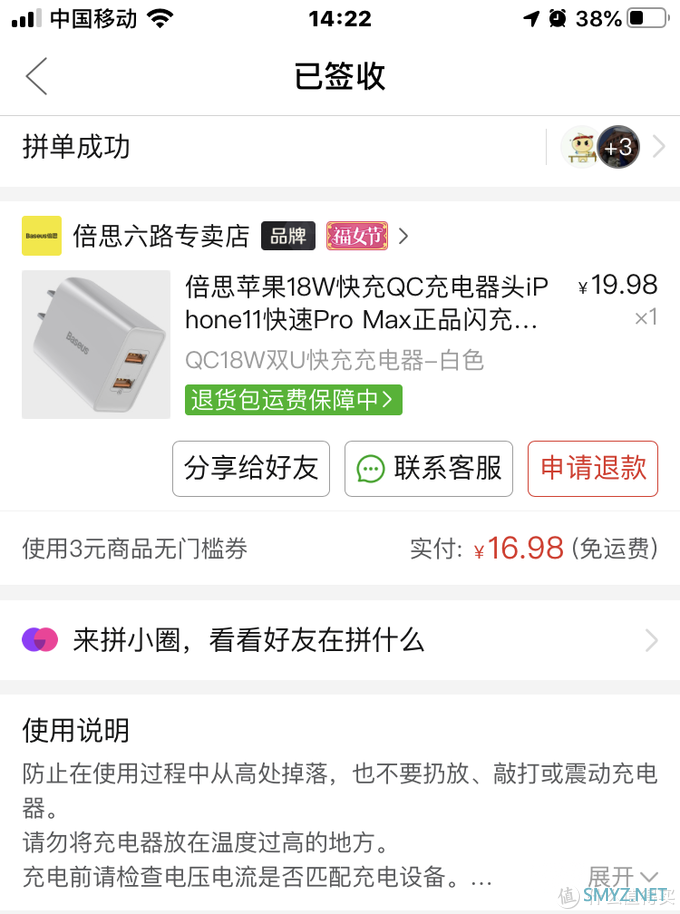Go back using the back arrow
The height and width of the screenshot is (914, 680).
(36, 77)
